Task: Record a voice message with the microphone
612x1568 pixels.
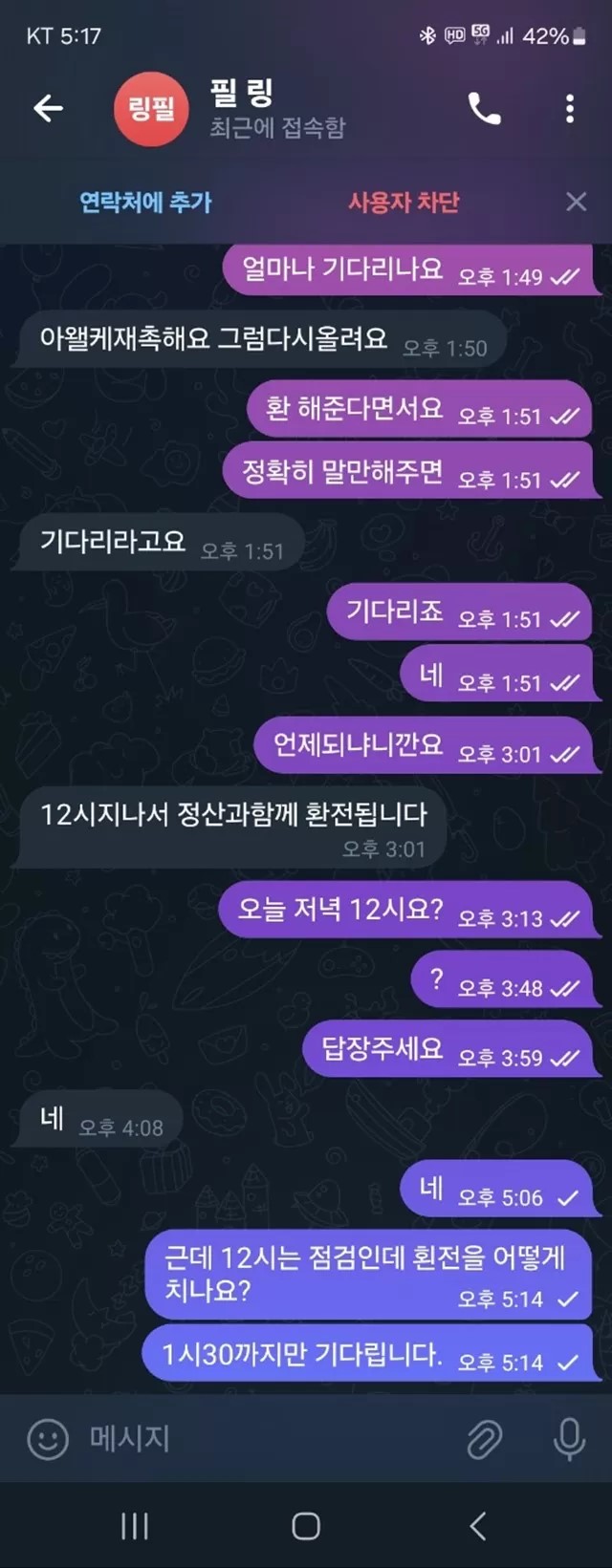Action: (x=569, y=1438)
